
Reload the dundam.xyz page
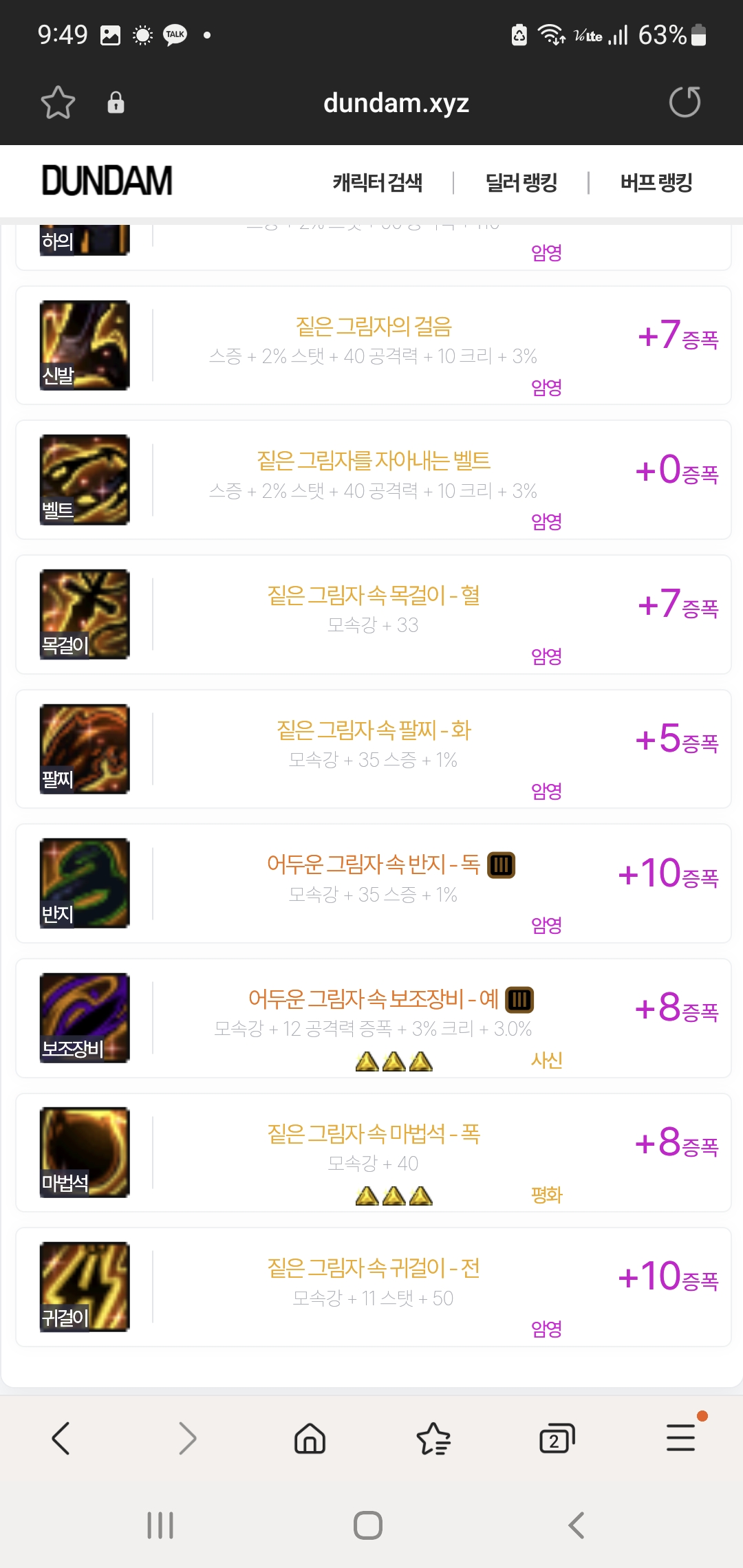coord(685,102)
